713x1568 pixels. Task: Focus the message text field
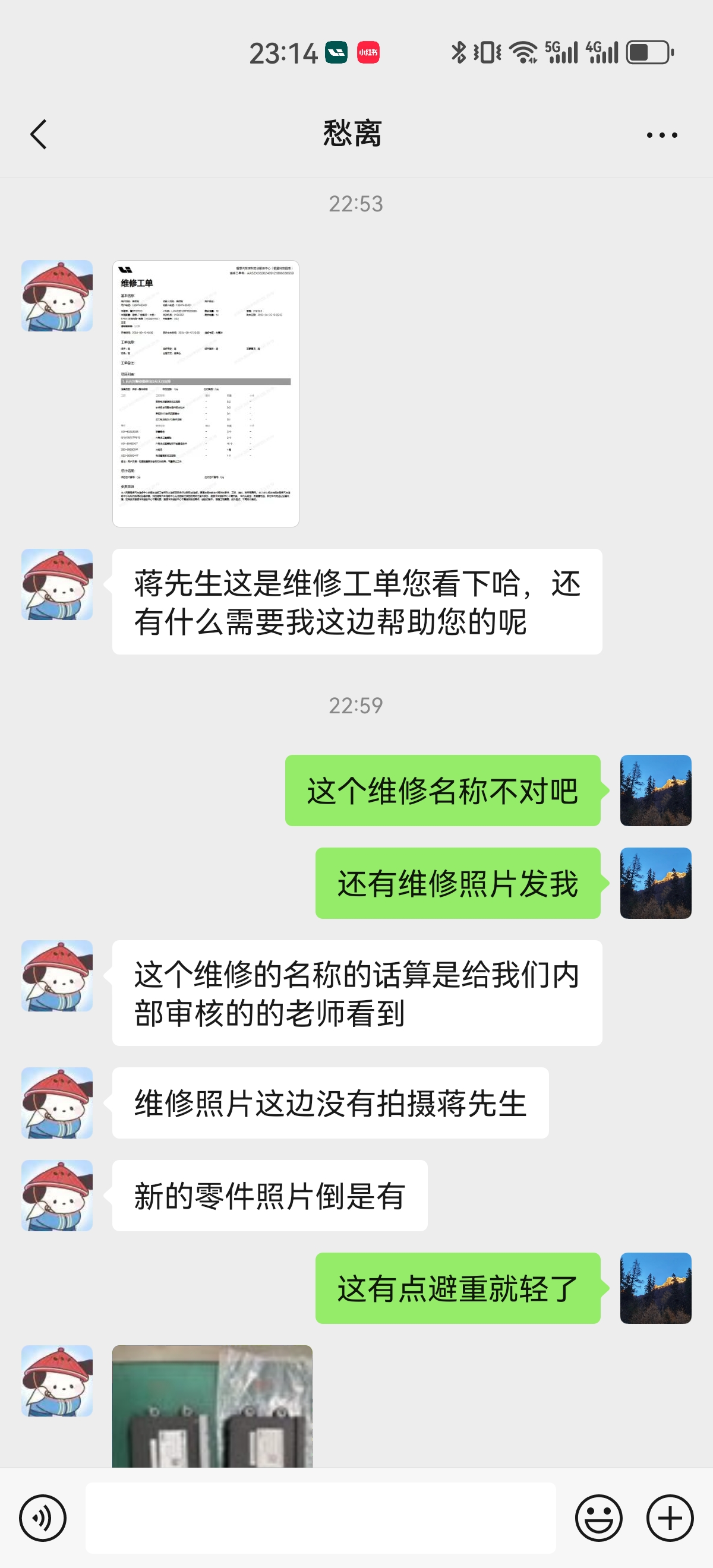tap(320, 1518)
